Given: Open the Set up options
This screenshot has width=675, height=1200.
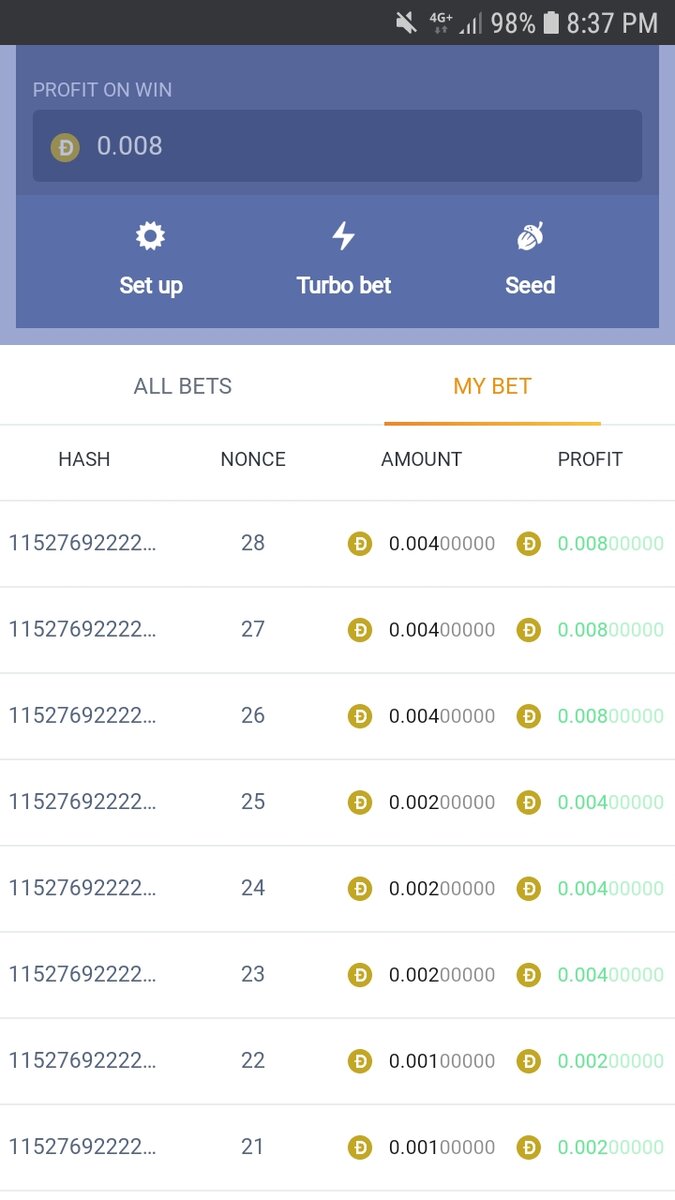Looking at the screenshot, I should click(150, 260).
